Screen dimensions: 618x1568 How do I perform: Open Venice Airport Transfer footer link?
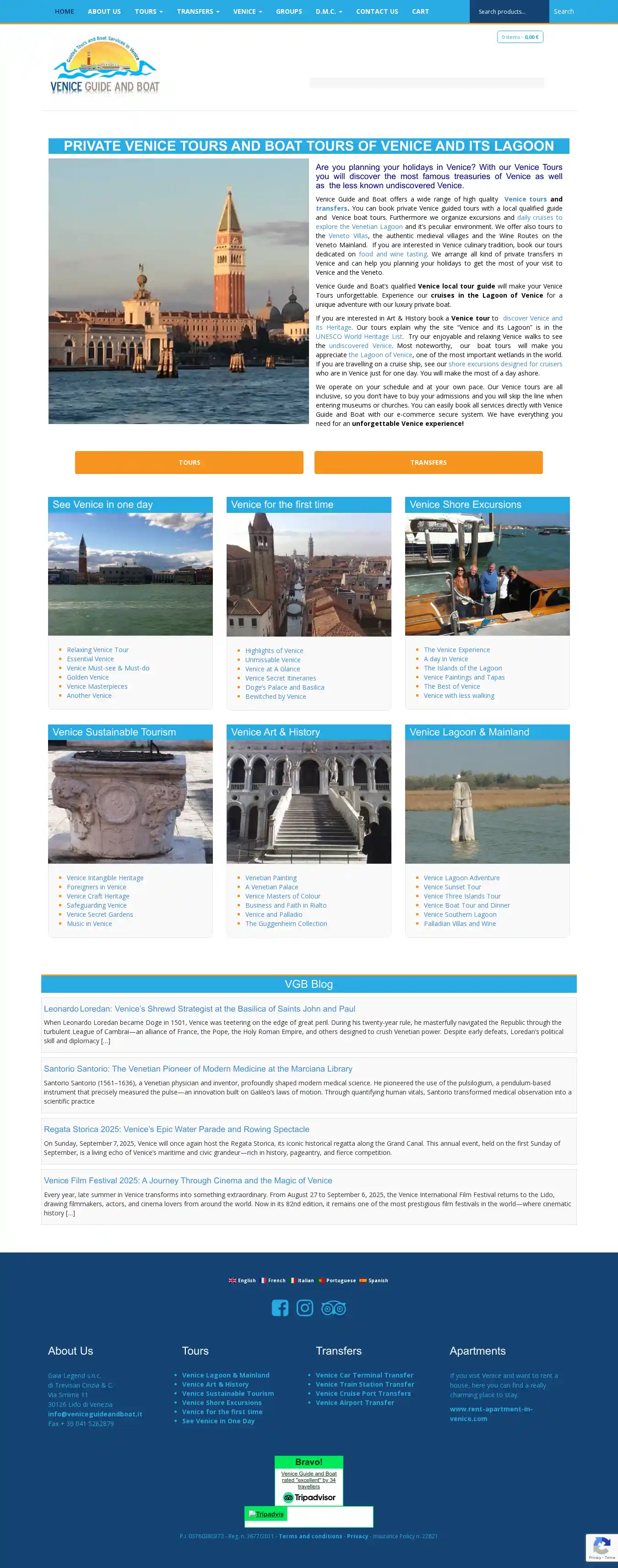[355, 1402]
